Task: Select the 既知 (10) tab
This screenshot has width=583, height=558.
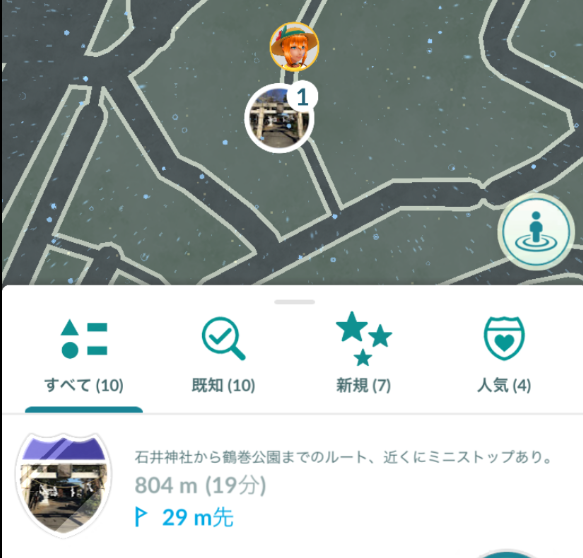Action: [223, 357]
